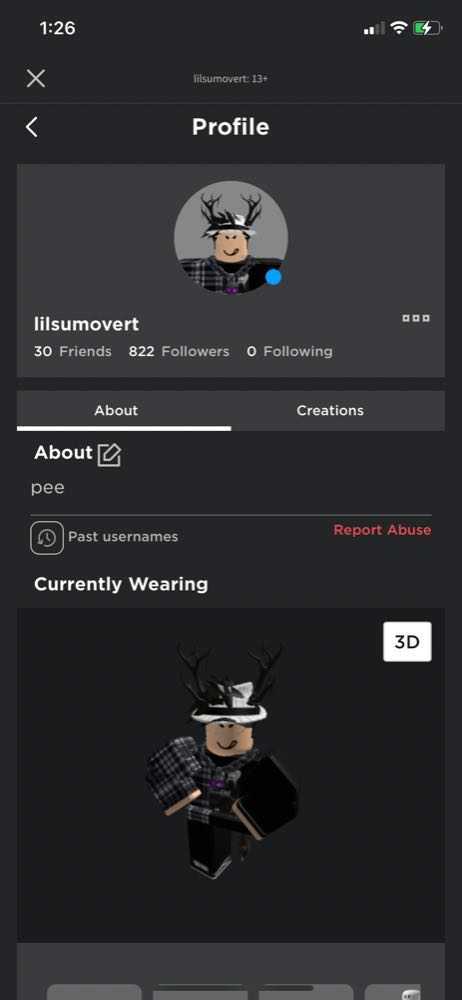Select the About tab

click(116, 411)
